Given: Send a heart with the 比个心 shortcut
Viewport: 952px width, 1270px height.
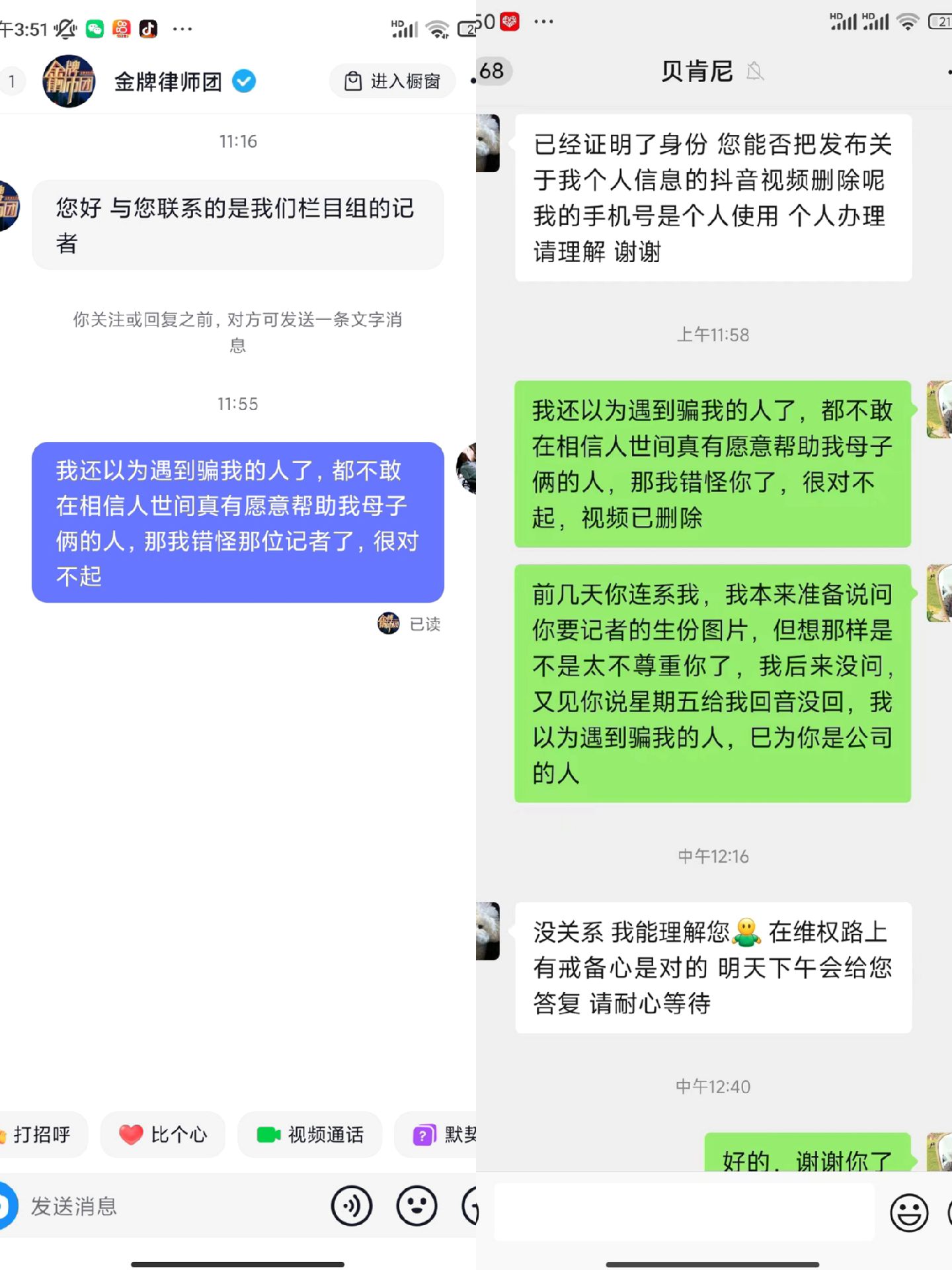Looking at the screenshot, I should [163, 1135].
